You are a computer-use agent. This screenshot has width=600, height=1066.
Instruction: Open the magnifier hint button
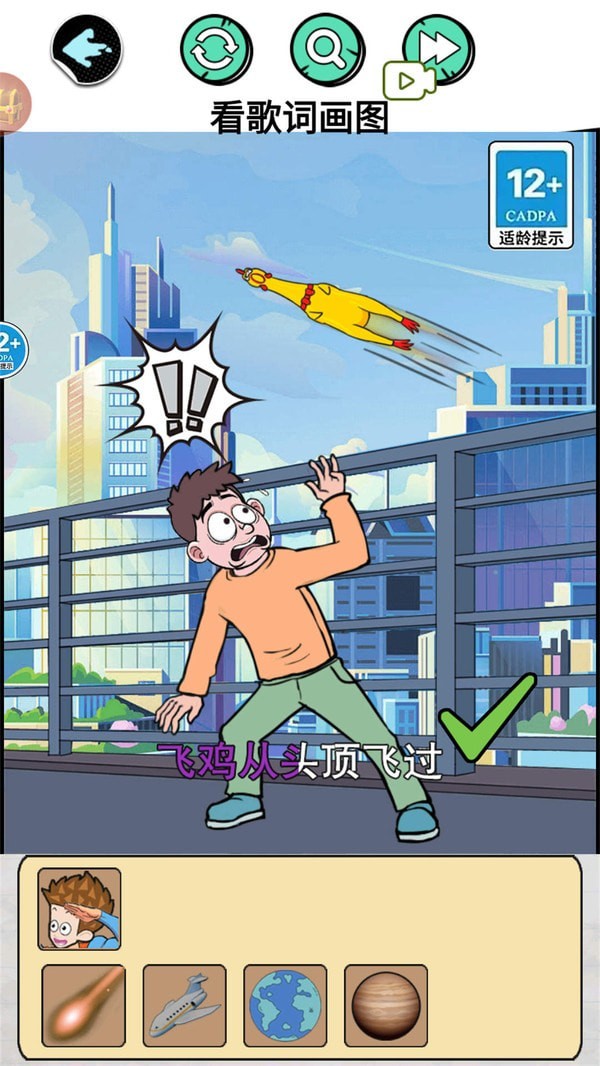(325, 48)
